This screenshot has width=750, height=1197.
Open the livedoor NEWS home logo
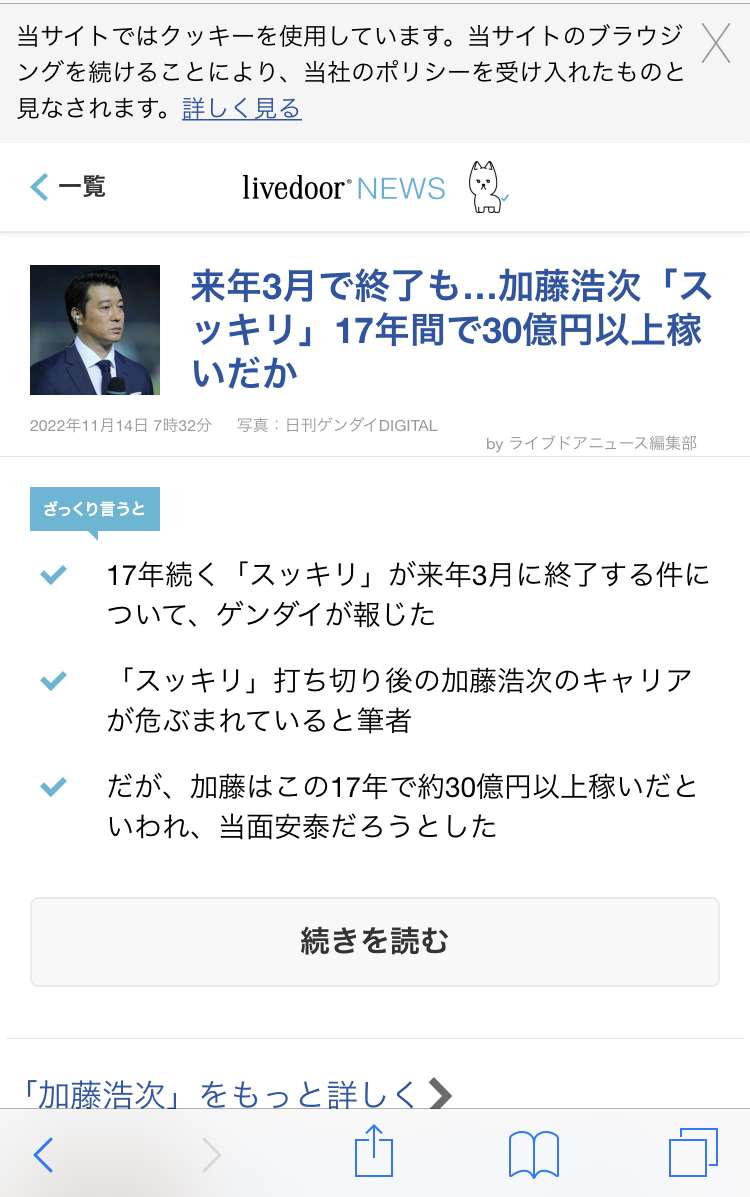point(344,188)
